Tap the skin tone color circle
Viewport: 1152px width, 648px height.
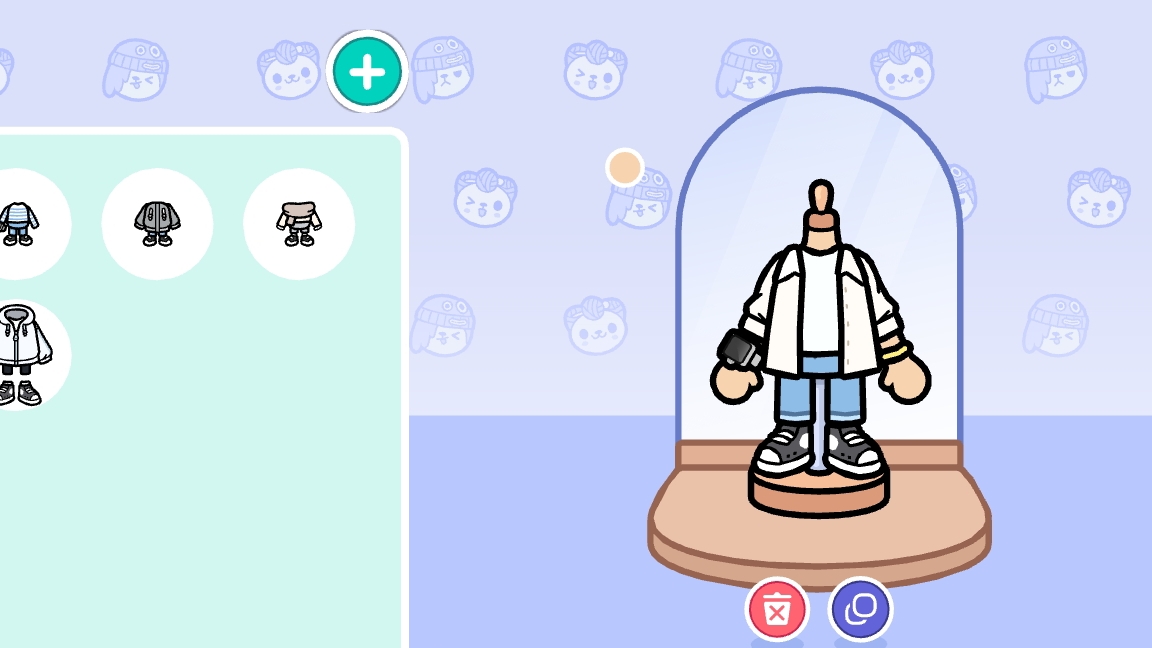point(625,168)
